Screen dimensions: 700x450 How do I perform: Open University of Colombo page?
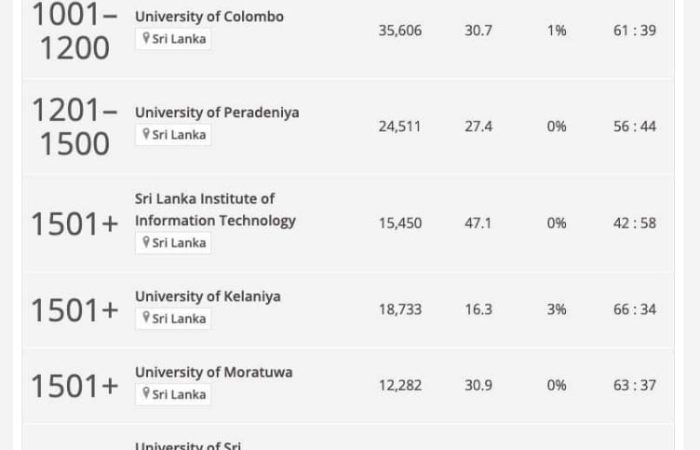209,17
